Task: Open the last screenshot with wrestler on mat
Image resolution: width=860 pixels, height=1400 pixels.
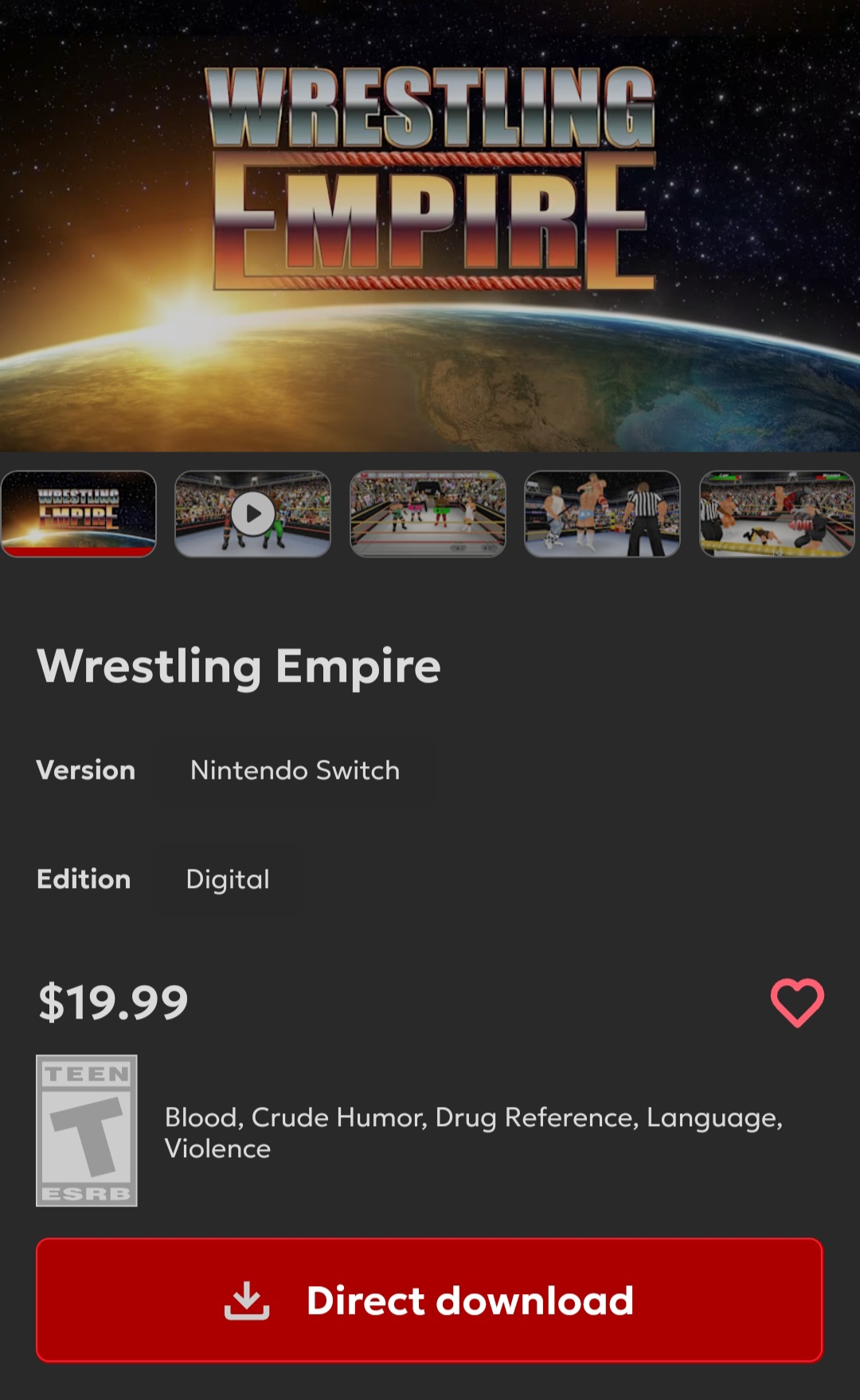Action: (776, 514)
